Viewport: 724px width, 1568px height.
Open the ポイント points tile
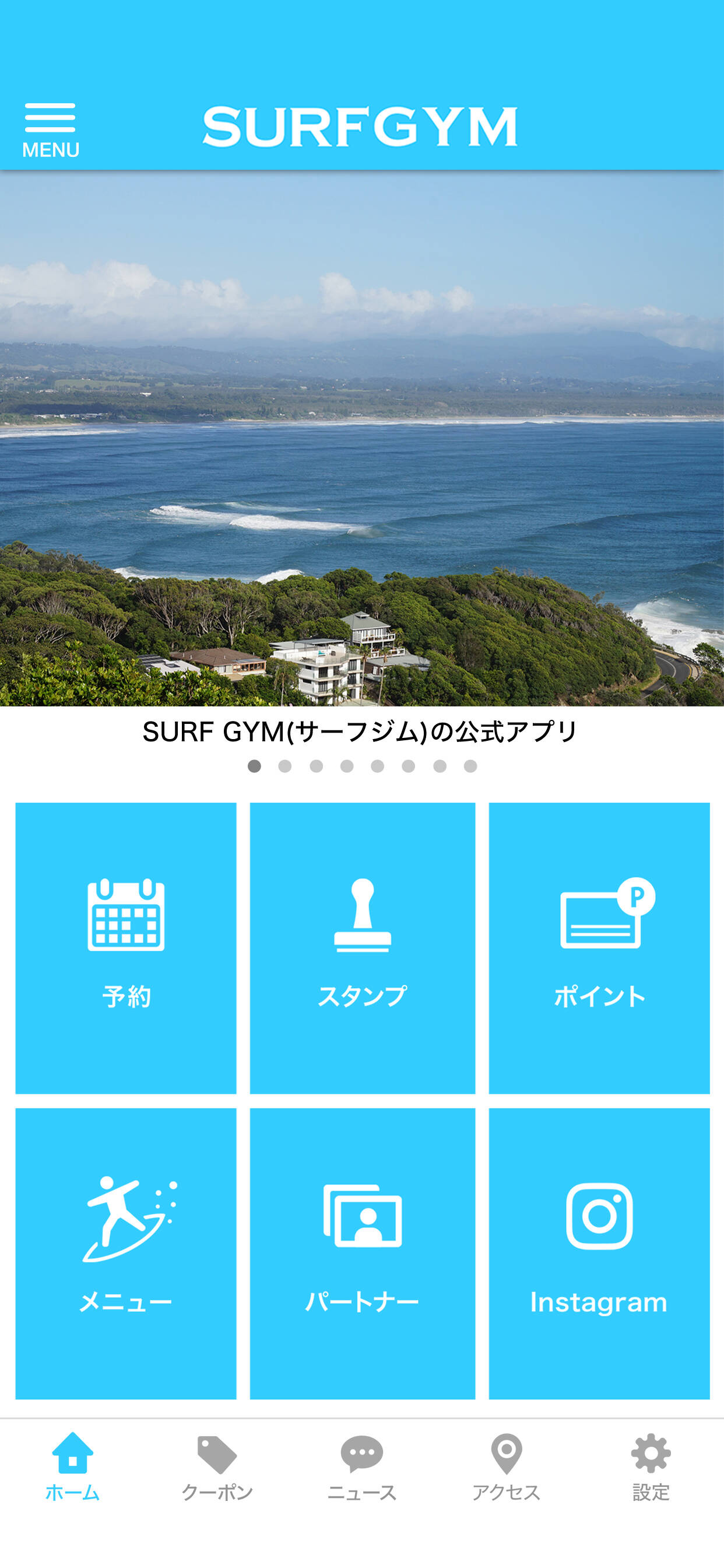pyautogui.click(x=599, y=947)
